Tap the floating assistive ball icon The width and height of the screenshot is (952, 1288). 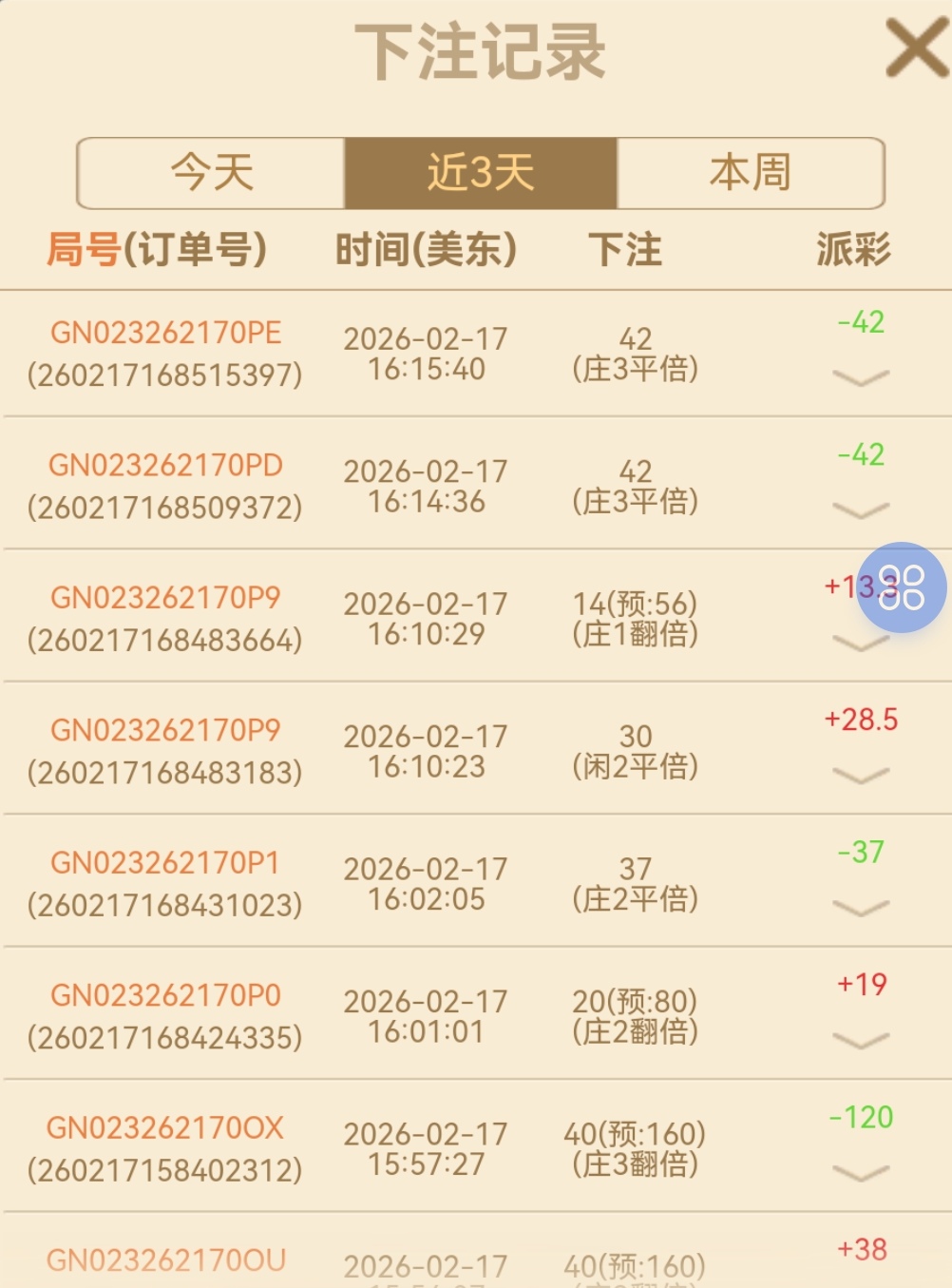[904, 587]
